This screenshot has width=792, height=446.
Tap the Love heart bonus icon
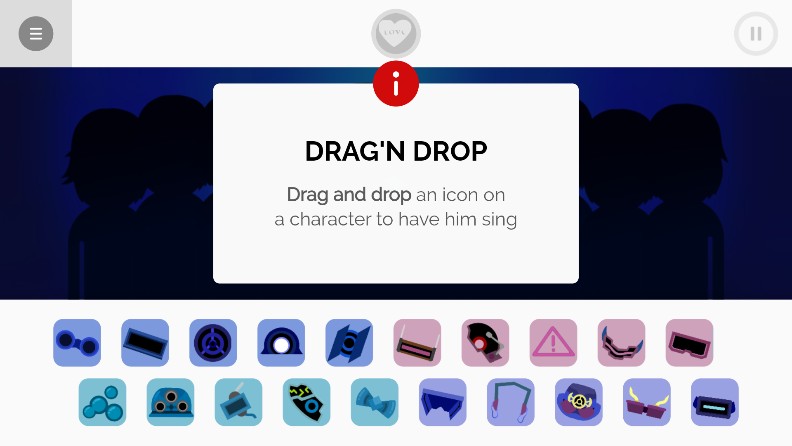tap(396, 34)
